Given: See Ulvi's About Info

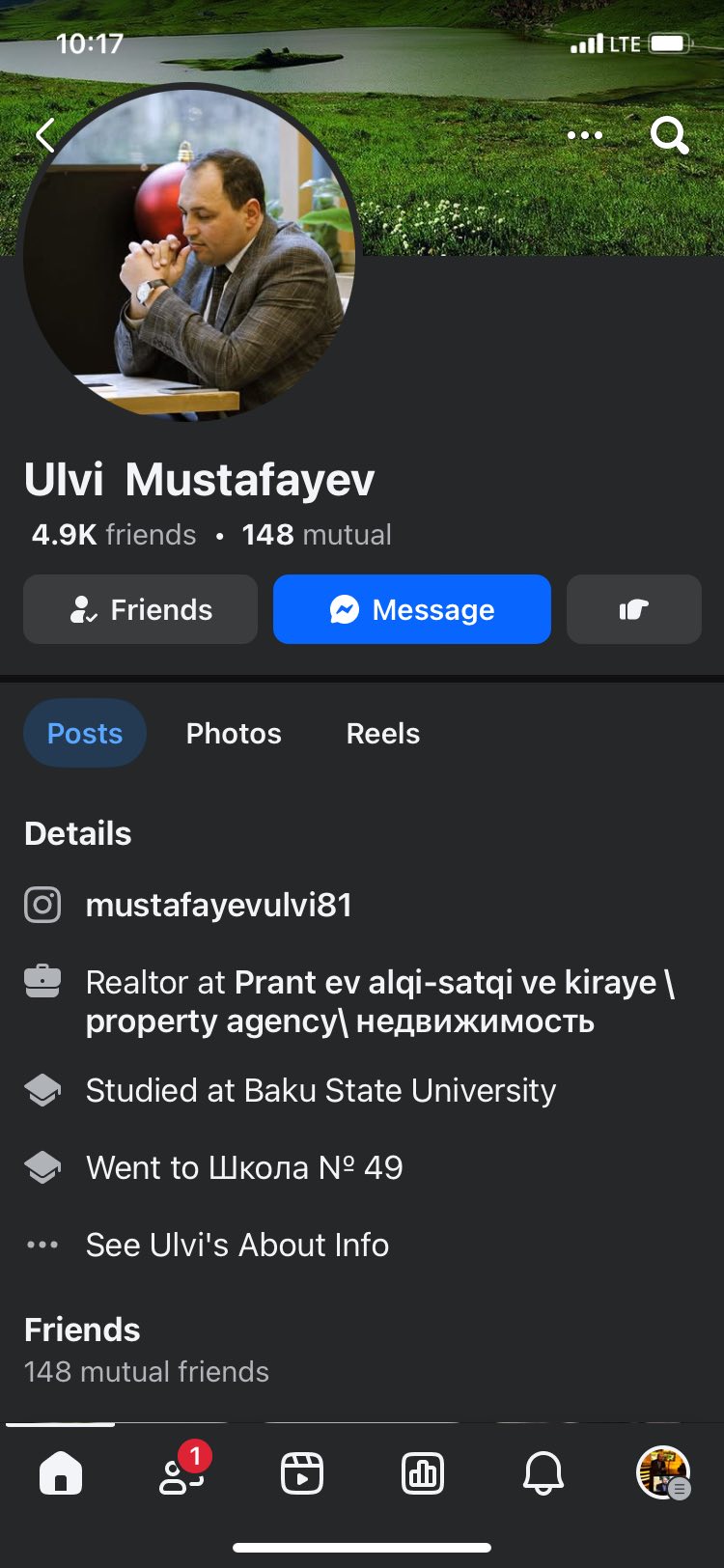Looking at the screenshot, I should click(x=237, y=1245).
